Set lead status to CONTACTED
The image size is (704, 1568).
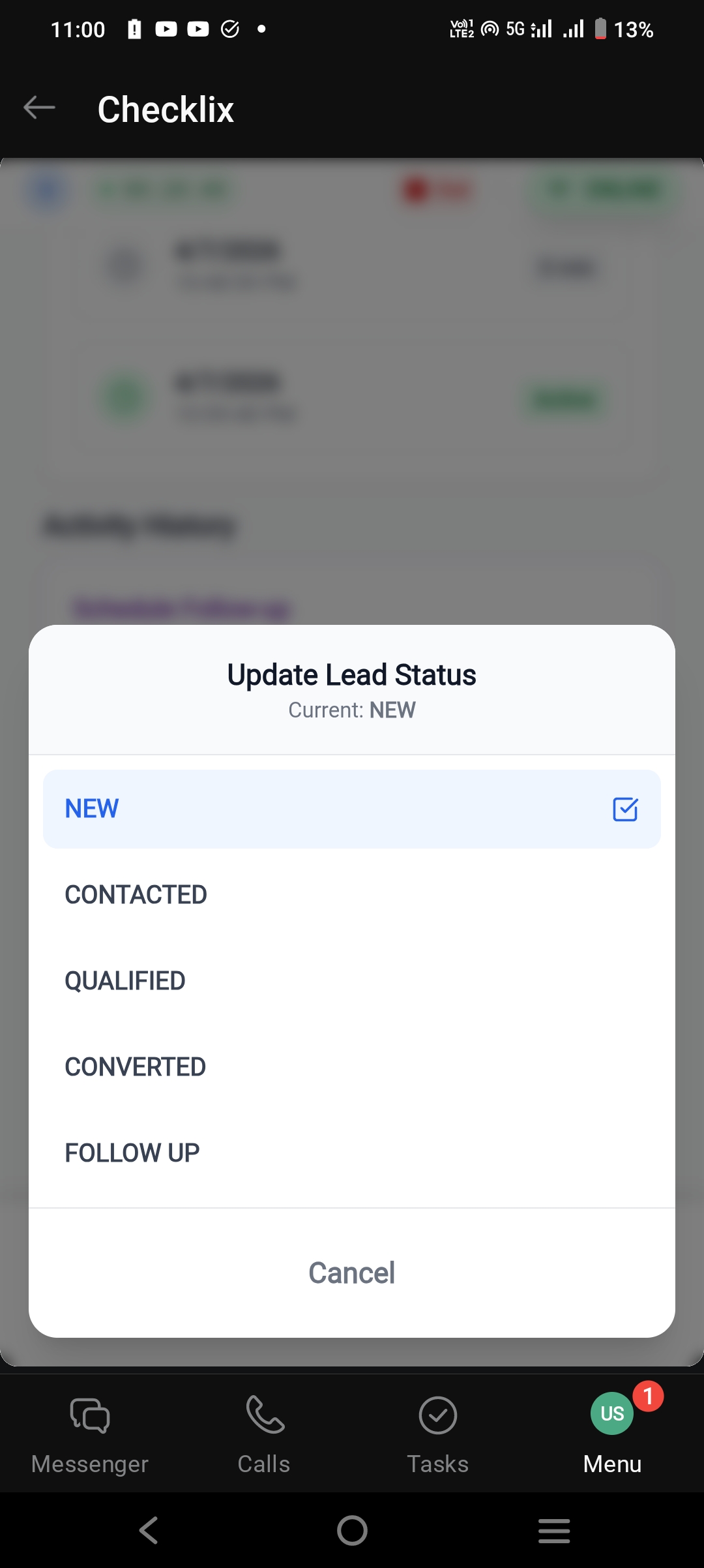[x=352, y=895]
